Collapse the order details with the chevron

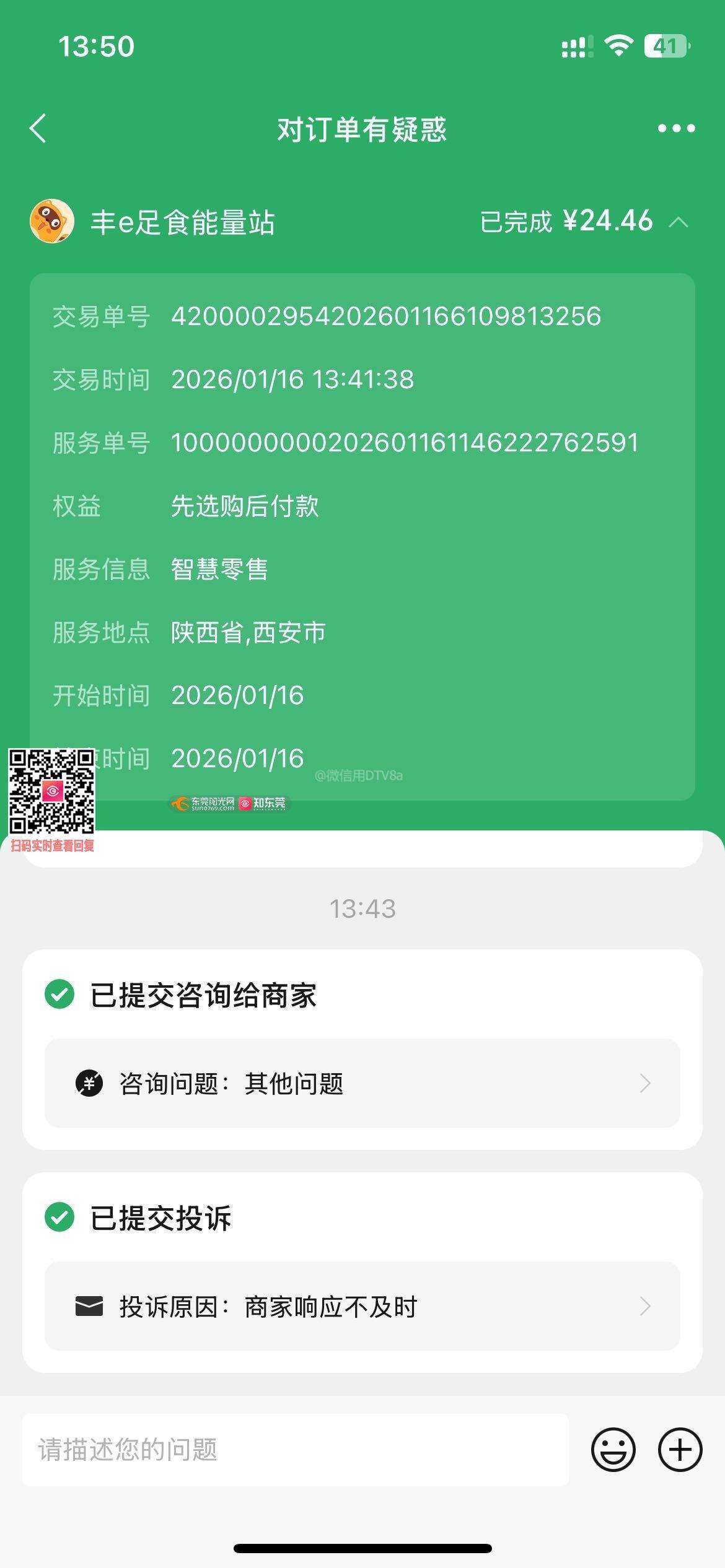pyautogui.click(x=679, y=222)
